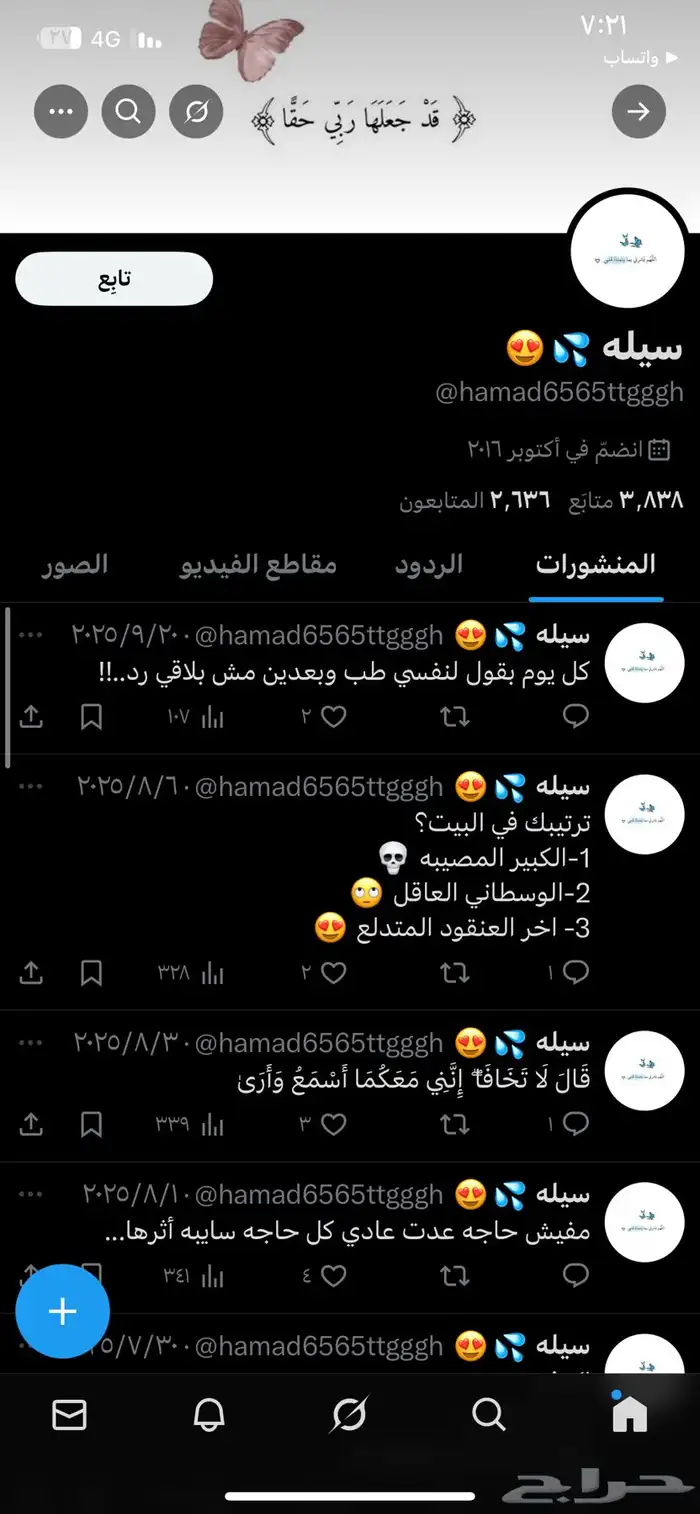Repost the post 'قال لا تخافا'

[455, 1124]
